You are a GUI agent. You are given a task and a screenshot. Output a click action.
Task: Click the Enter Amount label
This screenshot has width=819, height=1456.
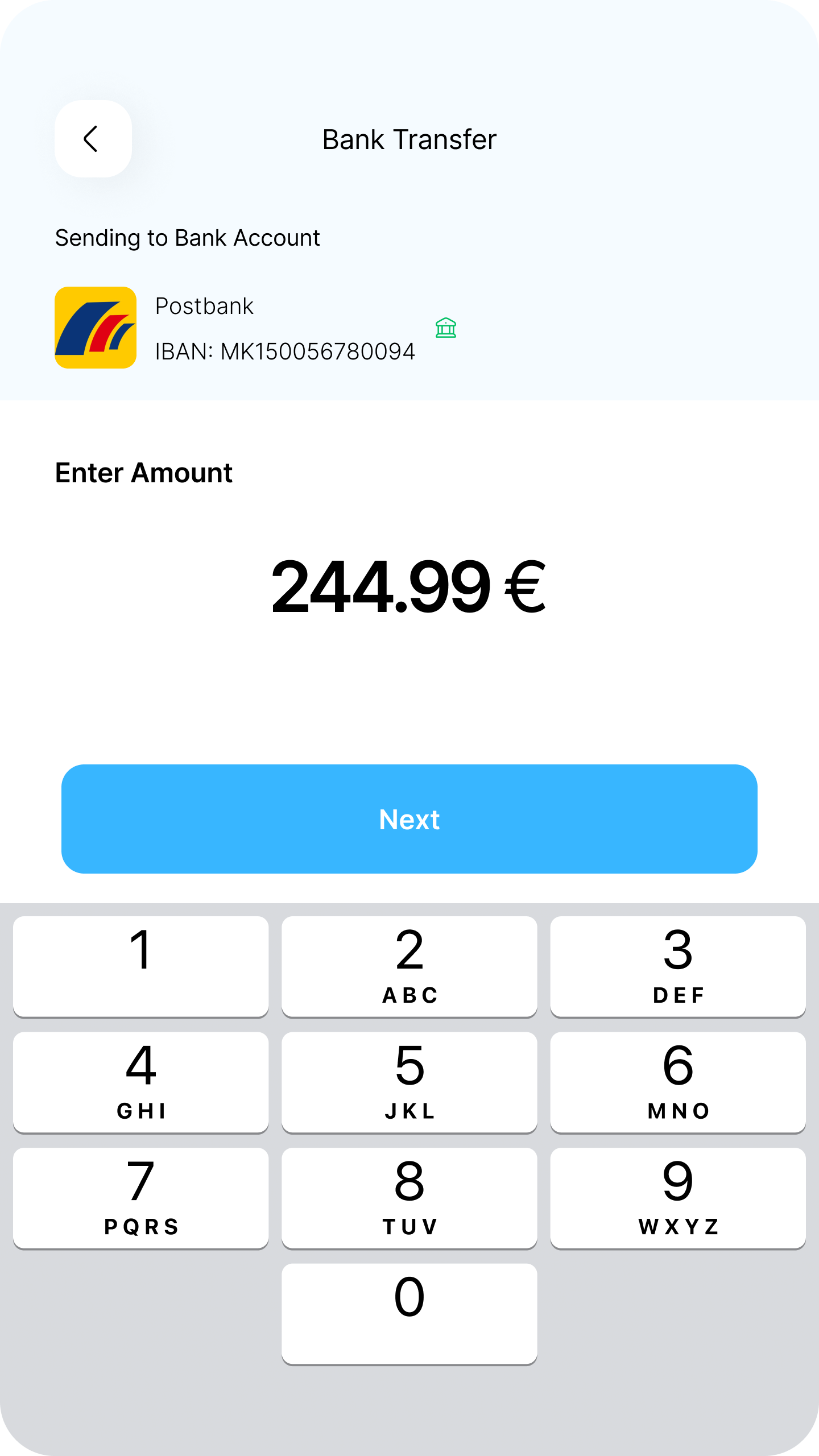[143, 473]
